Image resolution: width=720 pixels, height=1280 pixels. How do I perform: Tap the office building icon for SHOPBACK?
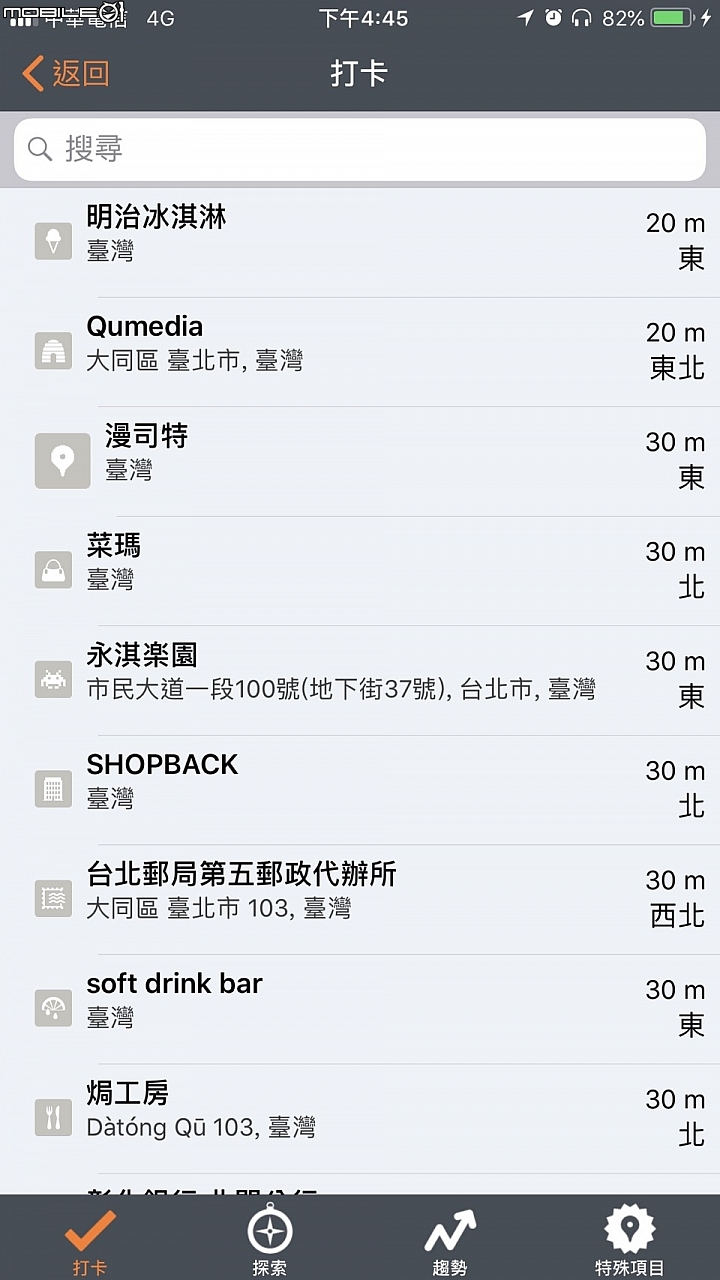[x=53, y=789]
